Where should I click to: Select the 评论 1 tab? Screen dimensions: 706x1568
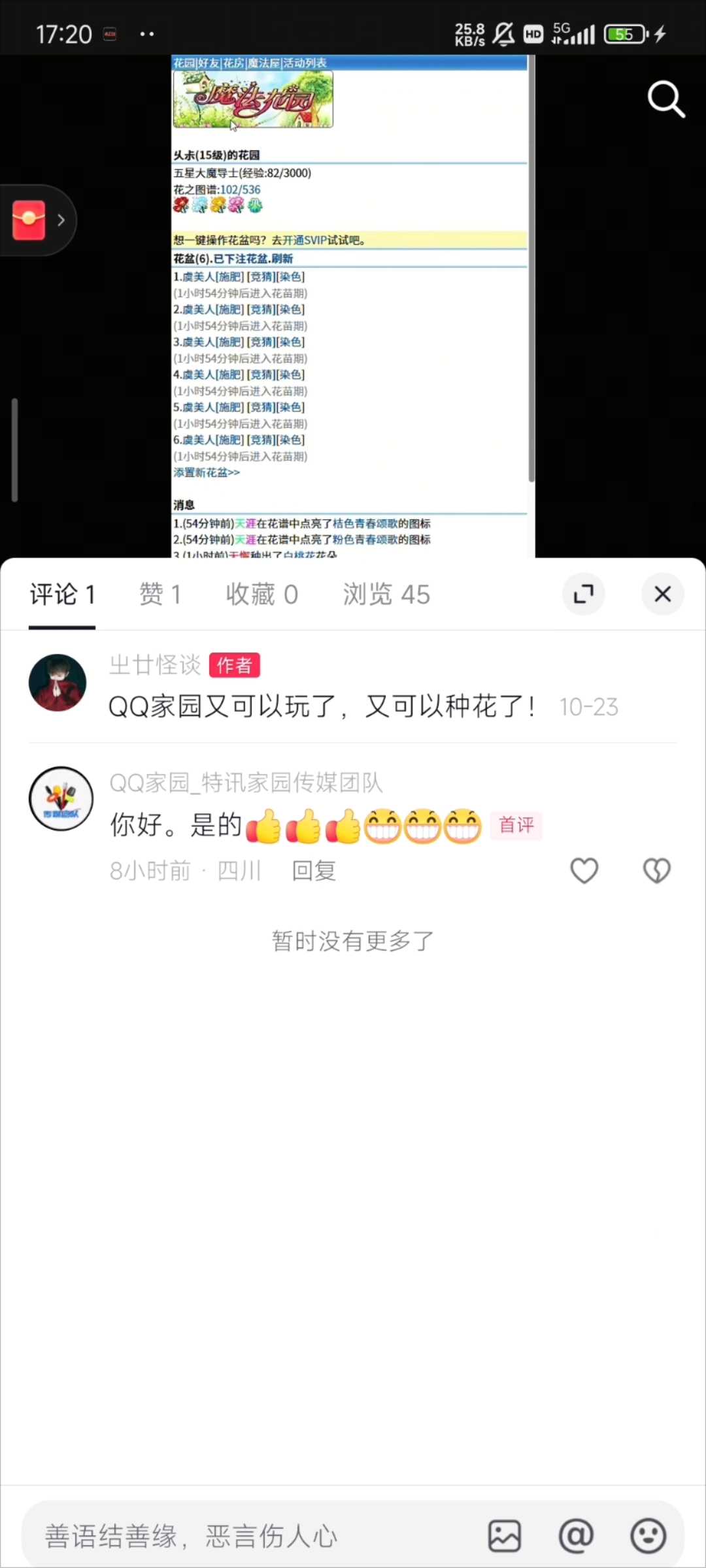[62, 595]
